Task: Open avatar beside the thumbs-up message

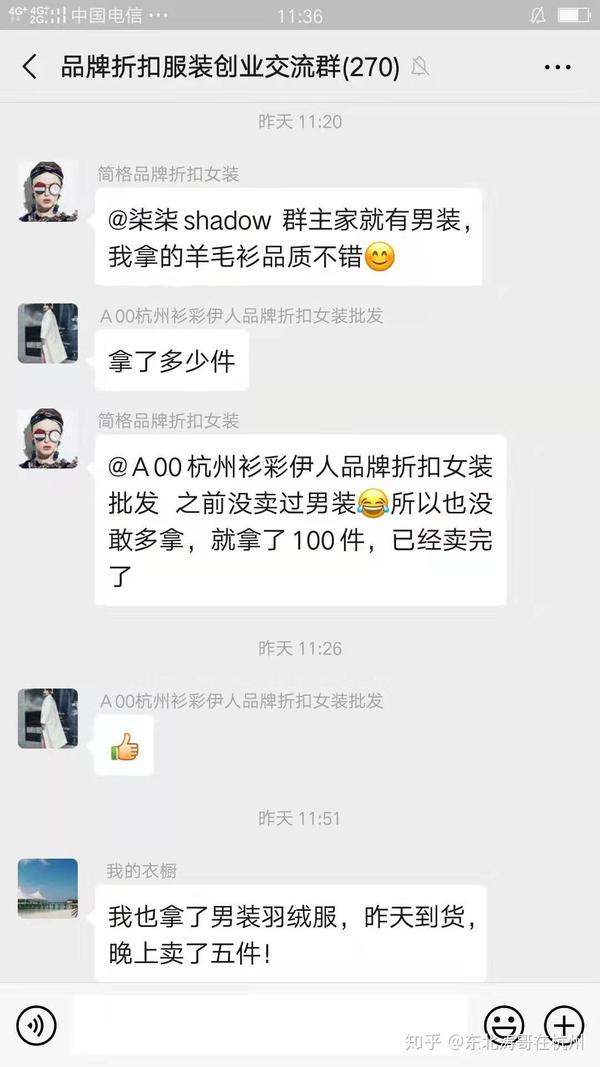Action: pos(48,718)
